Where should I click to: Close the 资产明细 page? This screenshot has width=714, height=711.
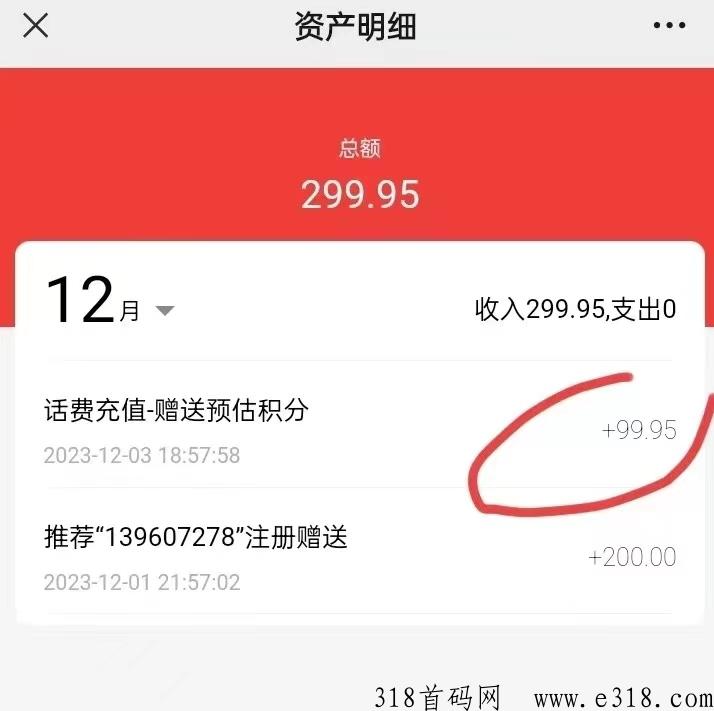[36, 26]
